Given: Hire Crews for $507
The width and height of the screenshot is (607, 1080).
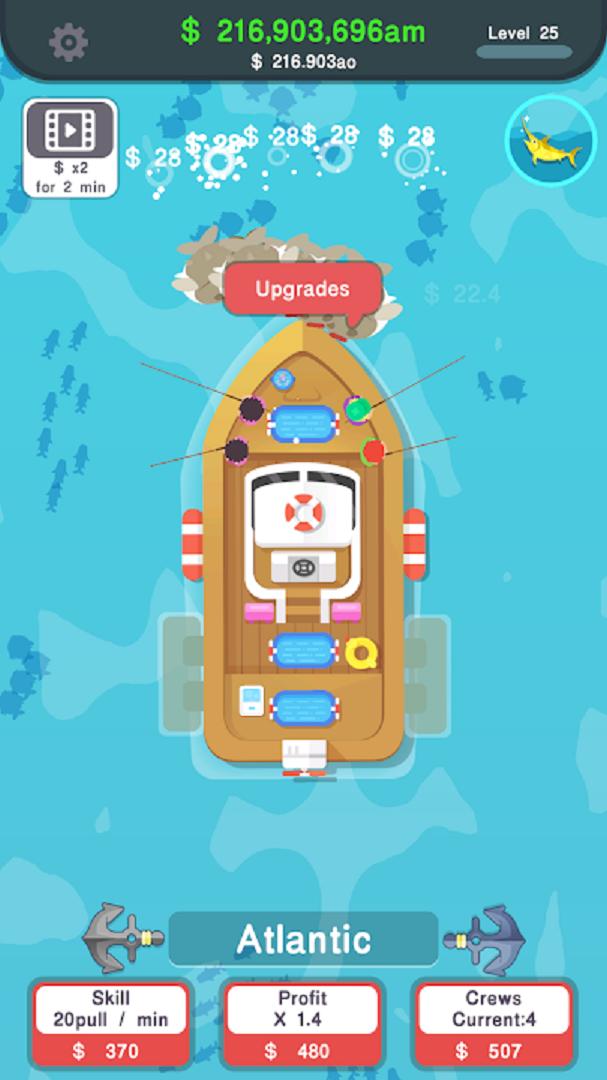Looking at the screenshot, I should pyautogui.click(x=493, y=1022).
